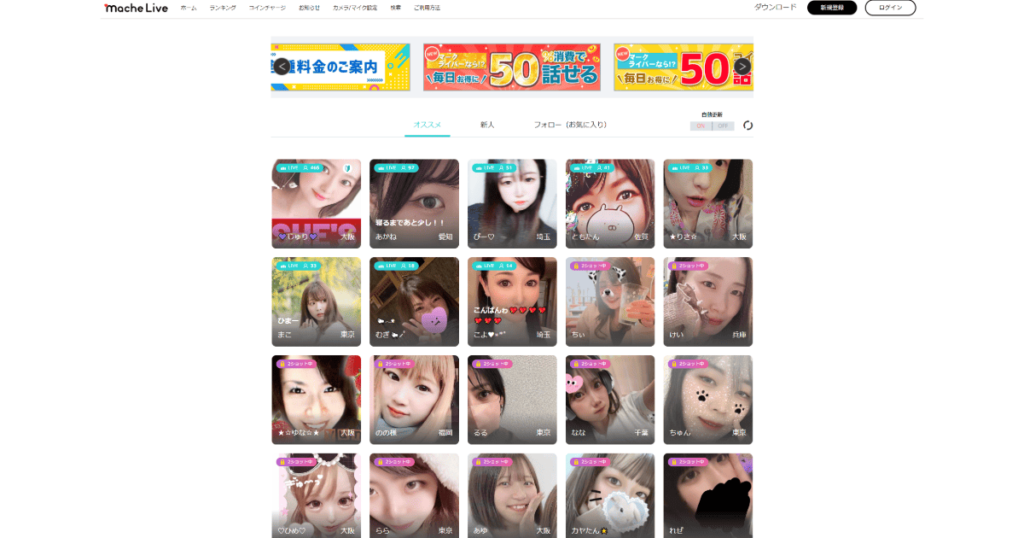Open ちゅん's stream card
Screen dimensions: 1024x538
(708, 399)
